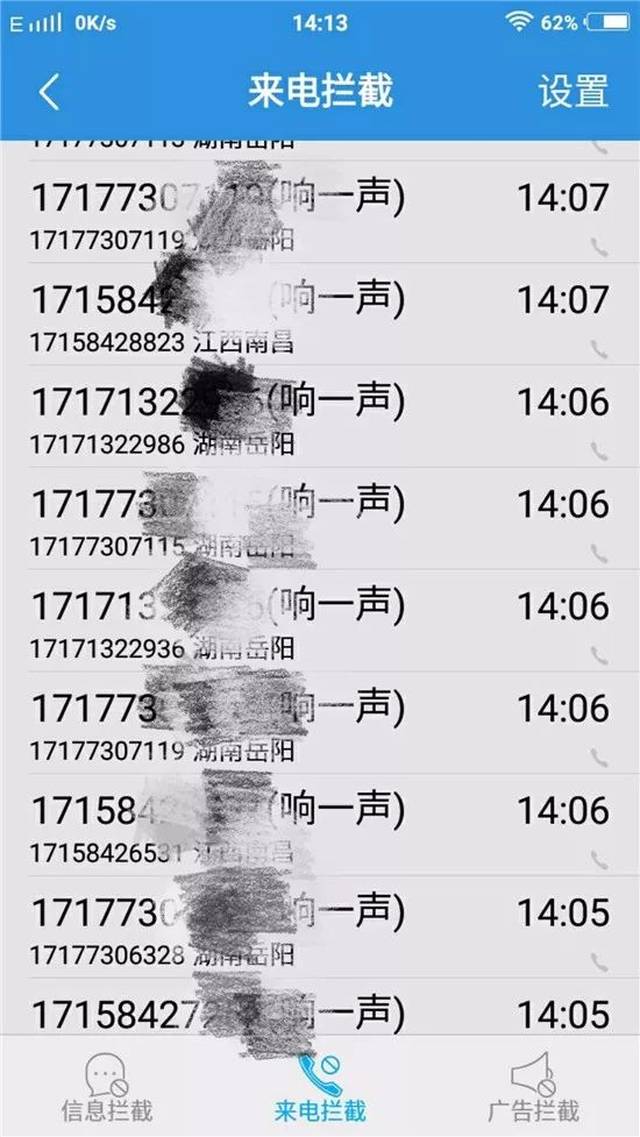Open blocked call record 17171322936 湖南岳阳
The height and width of the screenshot is (1137, 640).
[320, 621]
